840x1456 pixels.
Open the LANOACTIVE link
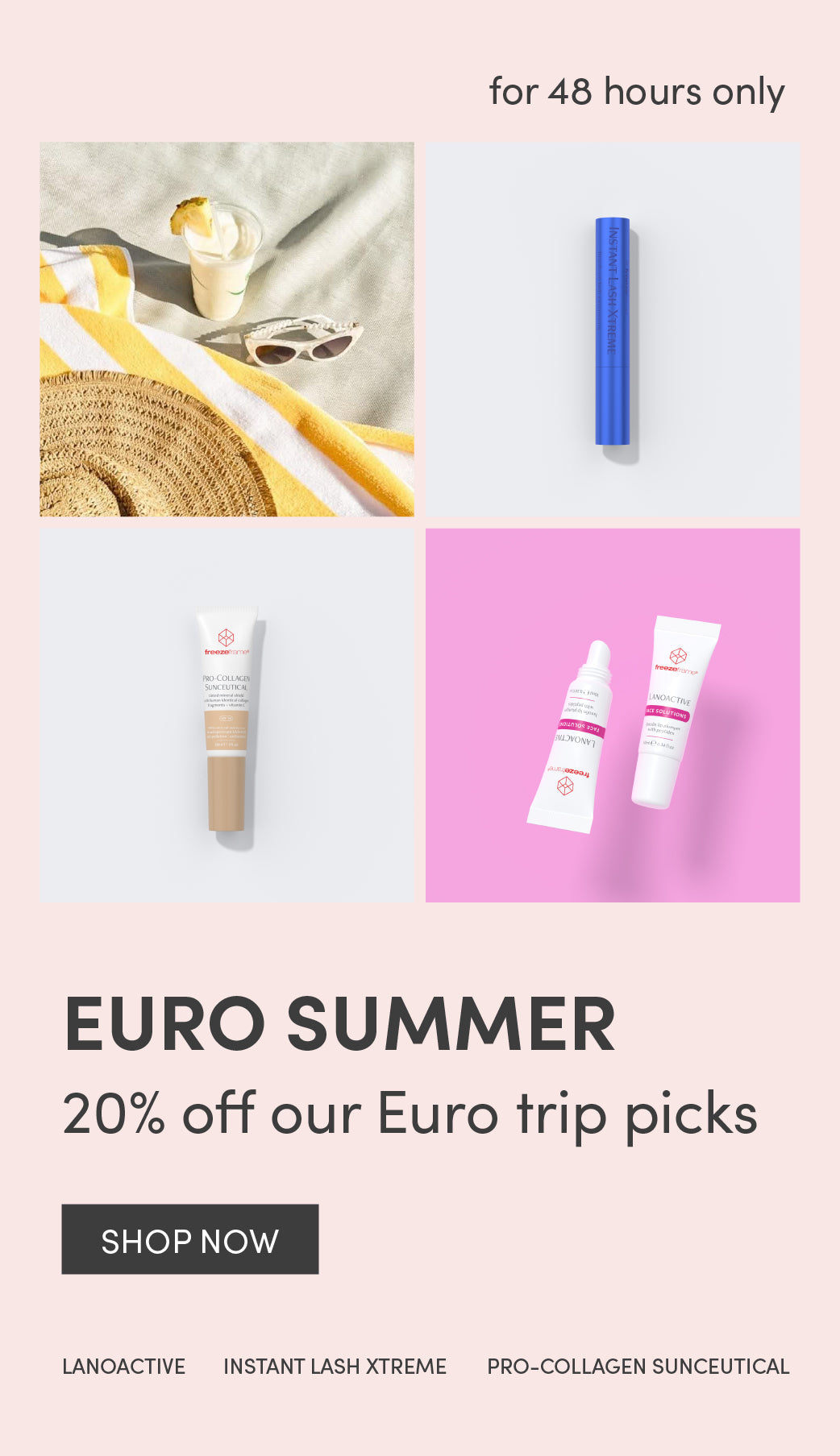click(123, 1367)
